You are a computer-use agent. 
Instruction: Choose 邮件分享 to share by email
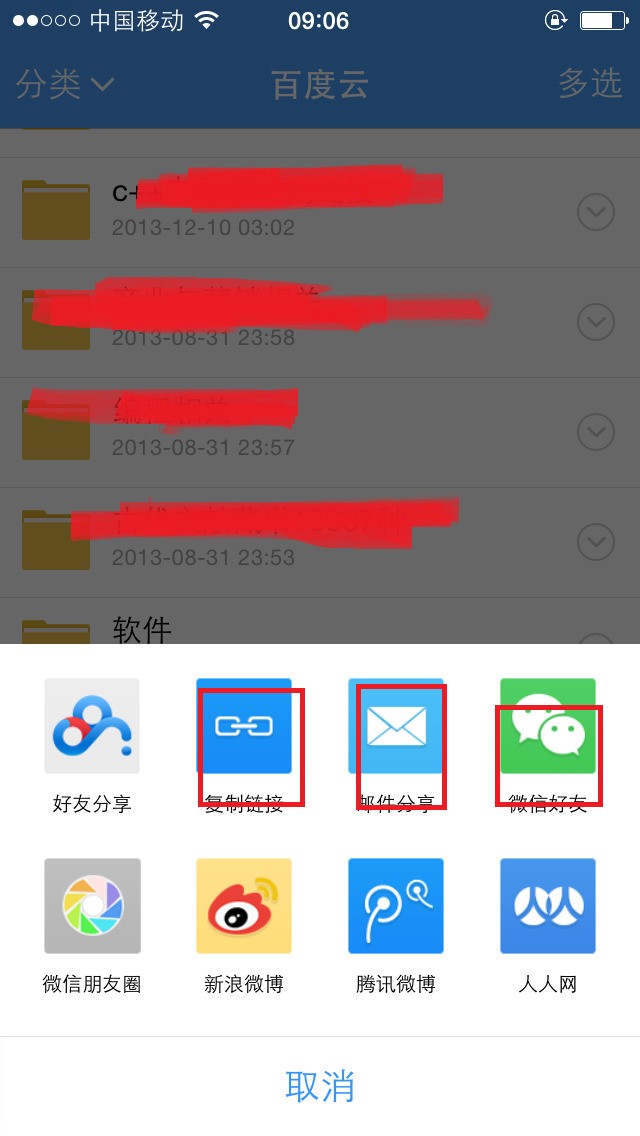pos(396,727)
